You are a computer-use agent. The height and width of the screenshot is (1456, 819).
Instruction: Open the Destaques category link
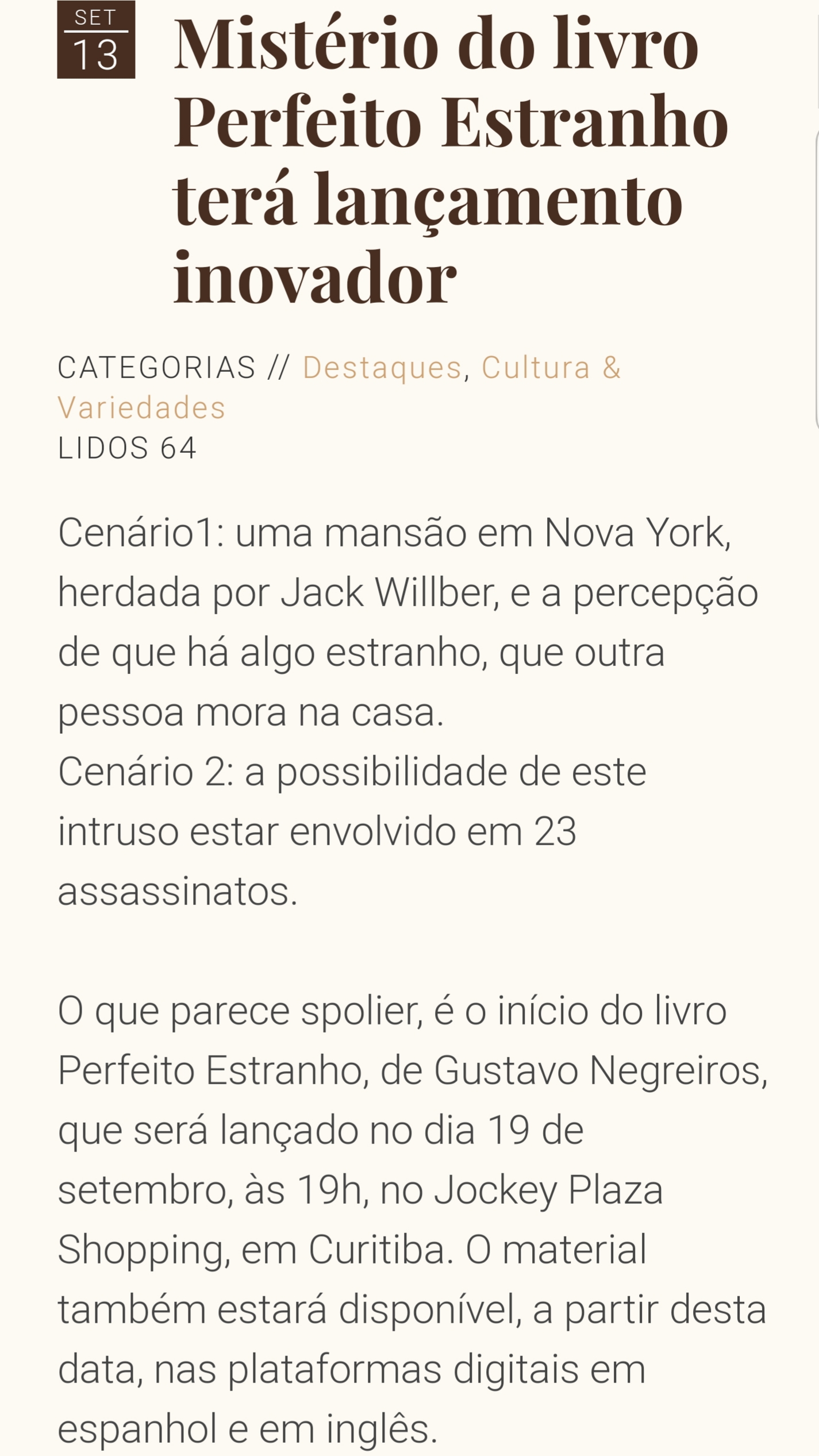pos(382,368)
